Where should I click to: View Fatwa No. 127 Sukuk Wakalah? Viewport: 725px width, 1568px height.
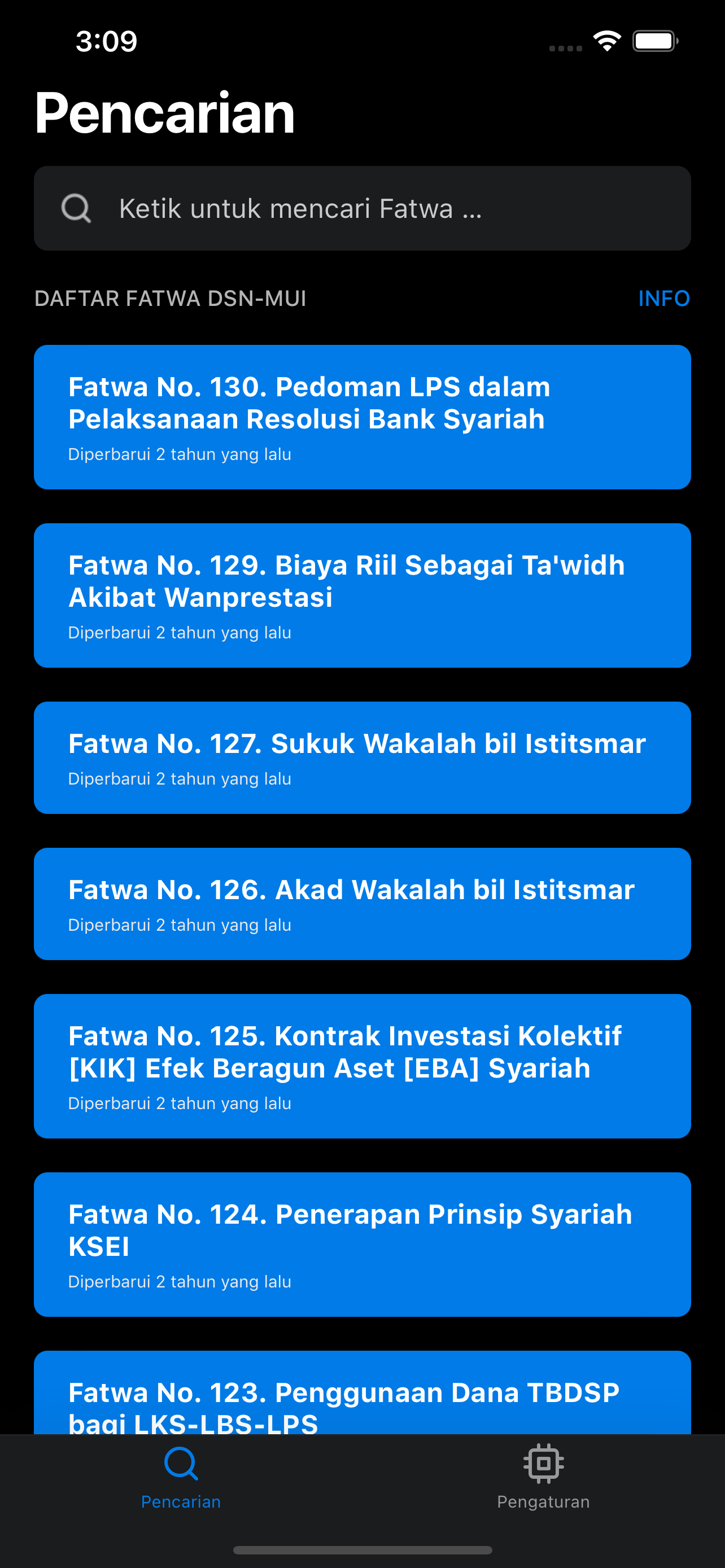(x=362, y=757)
